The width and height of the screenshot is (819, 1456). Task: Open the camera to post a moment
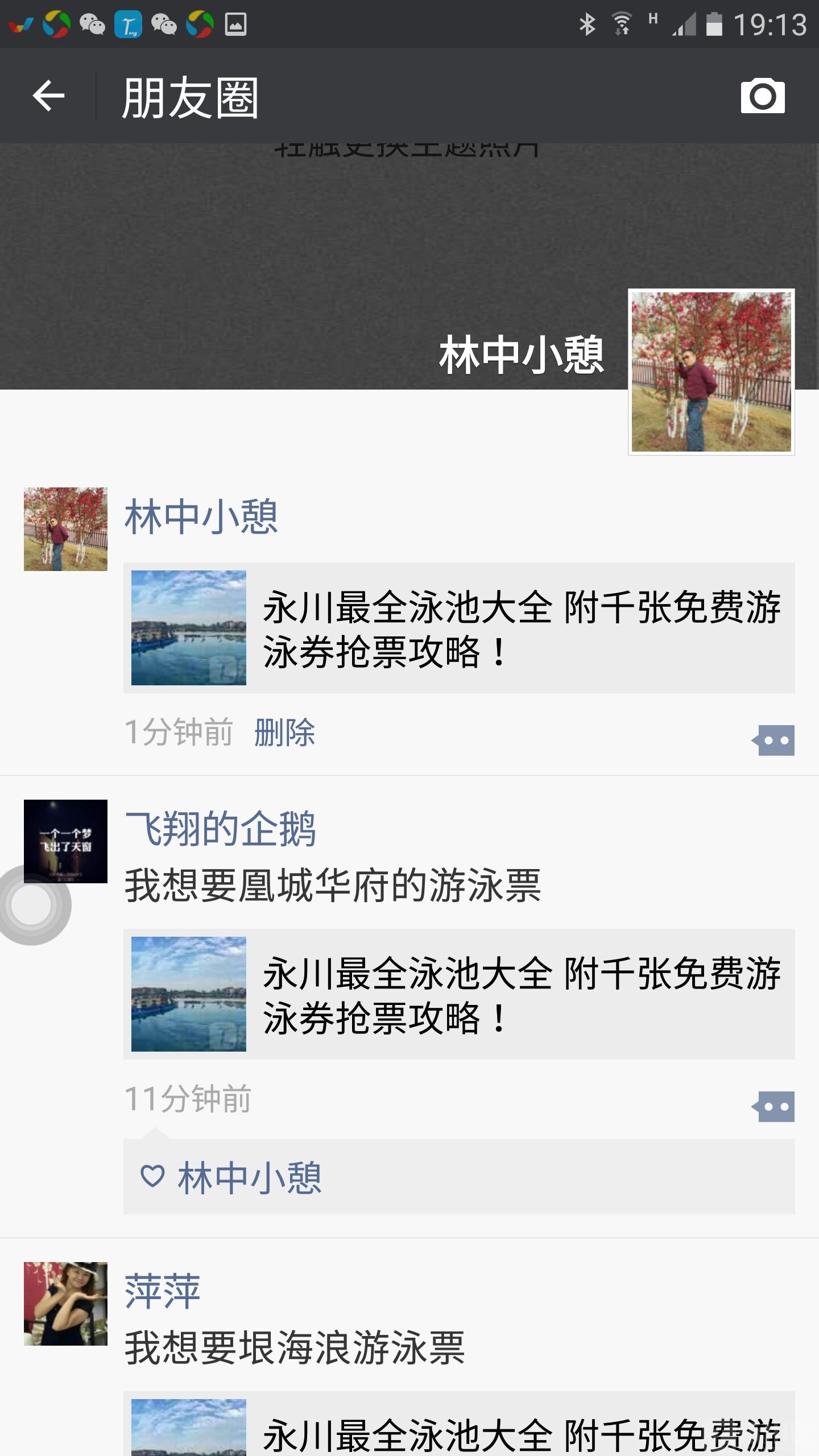click(762, 96)
